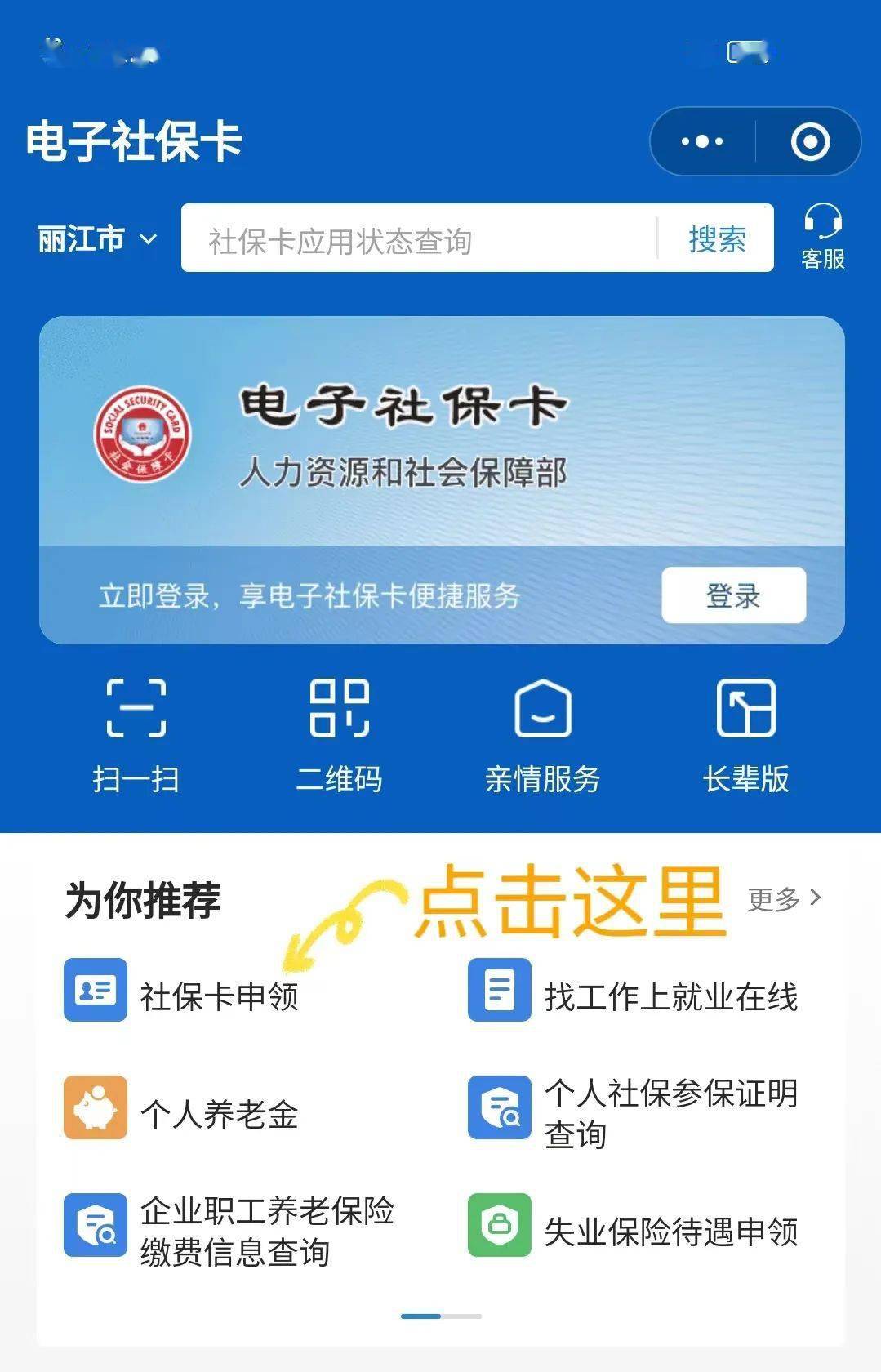This screenshot has width=881, height=1372.
Task: Tap the 社保卡应用状态查询 search field
Action: [x=416, y=239]
